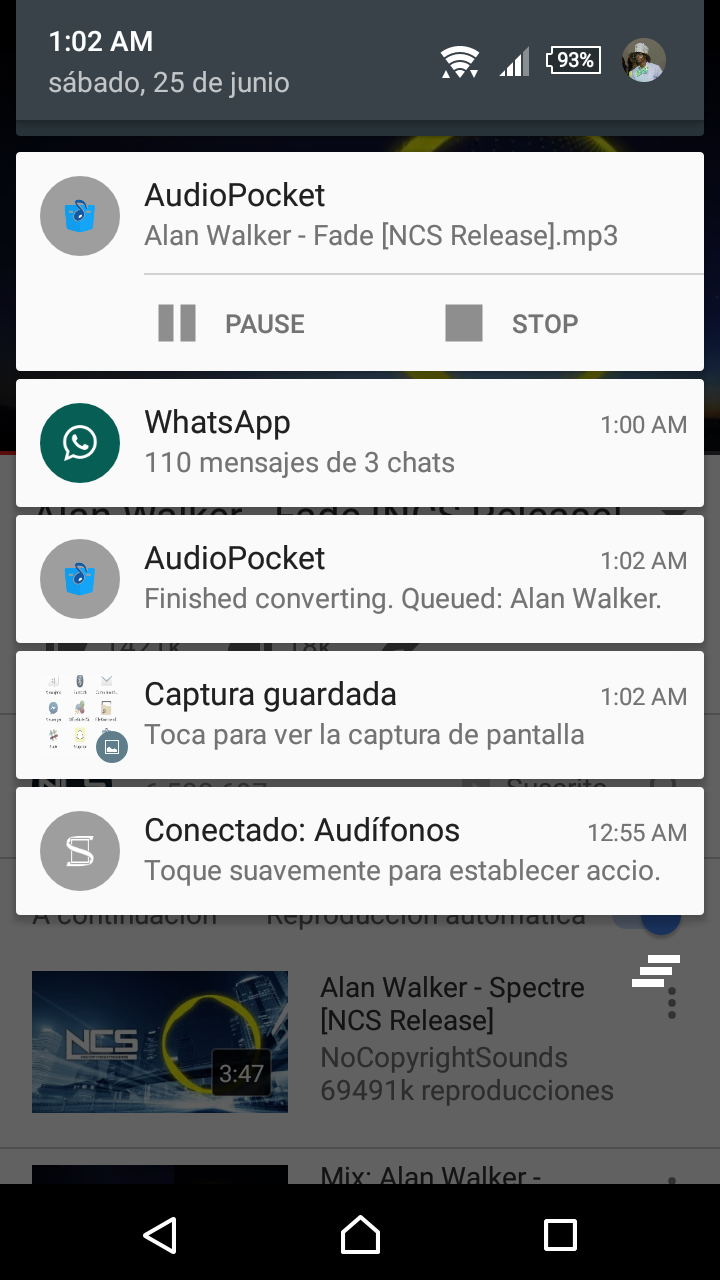Screen dimensions: 720x1280
Task: Pause the AudioPocket playback
Action: point(232,324)
